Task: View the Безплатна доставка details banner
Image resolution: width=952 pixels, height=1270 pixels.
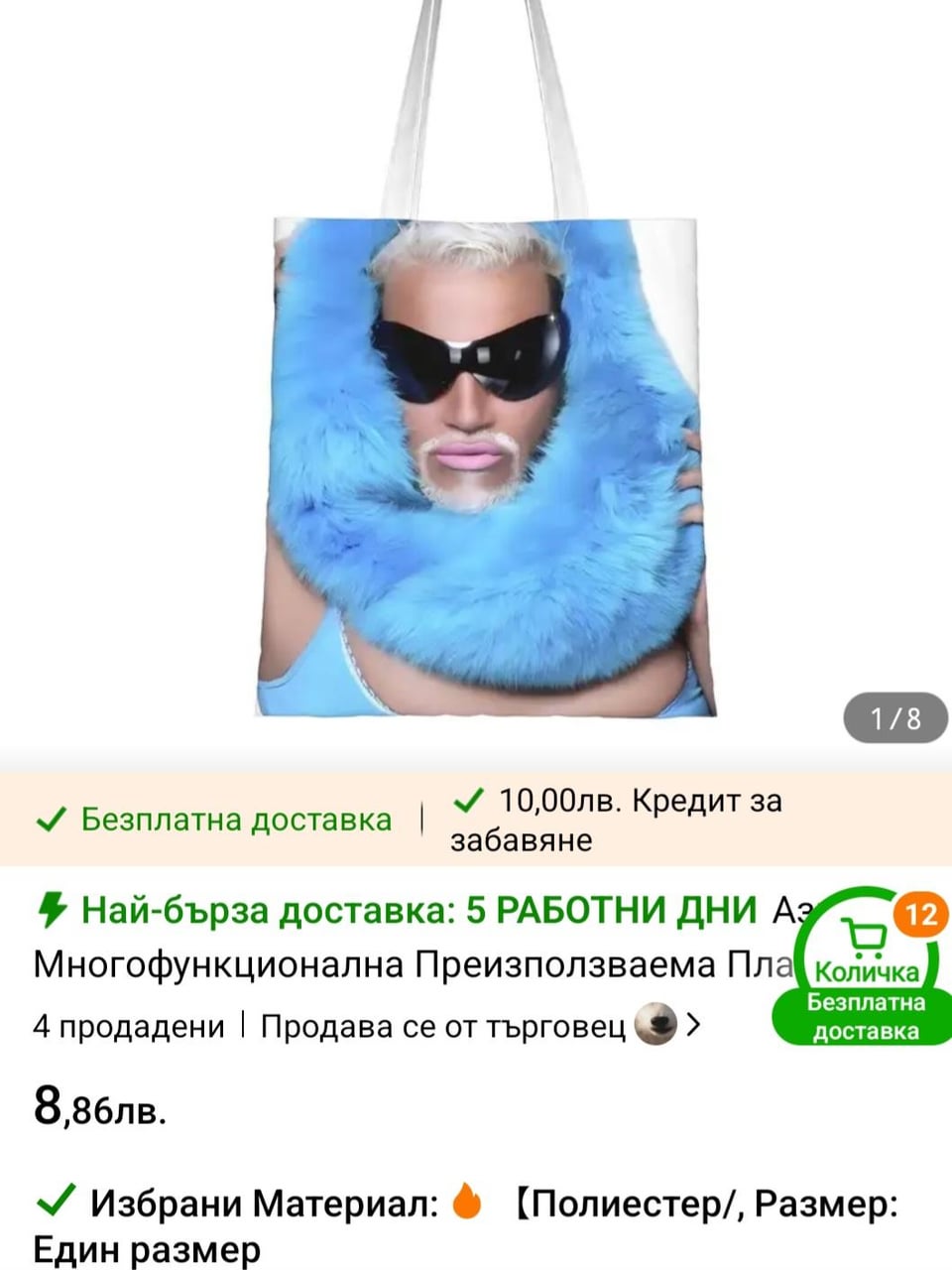Action: click(213, 820)
